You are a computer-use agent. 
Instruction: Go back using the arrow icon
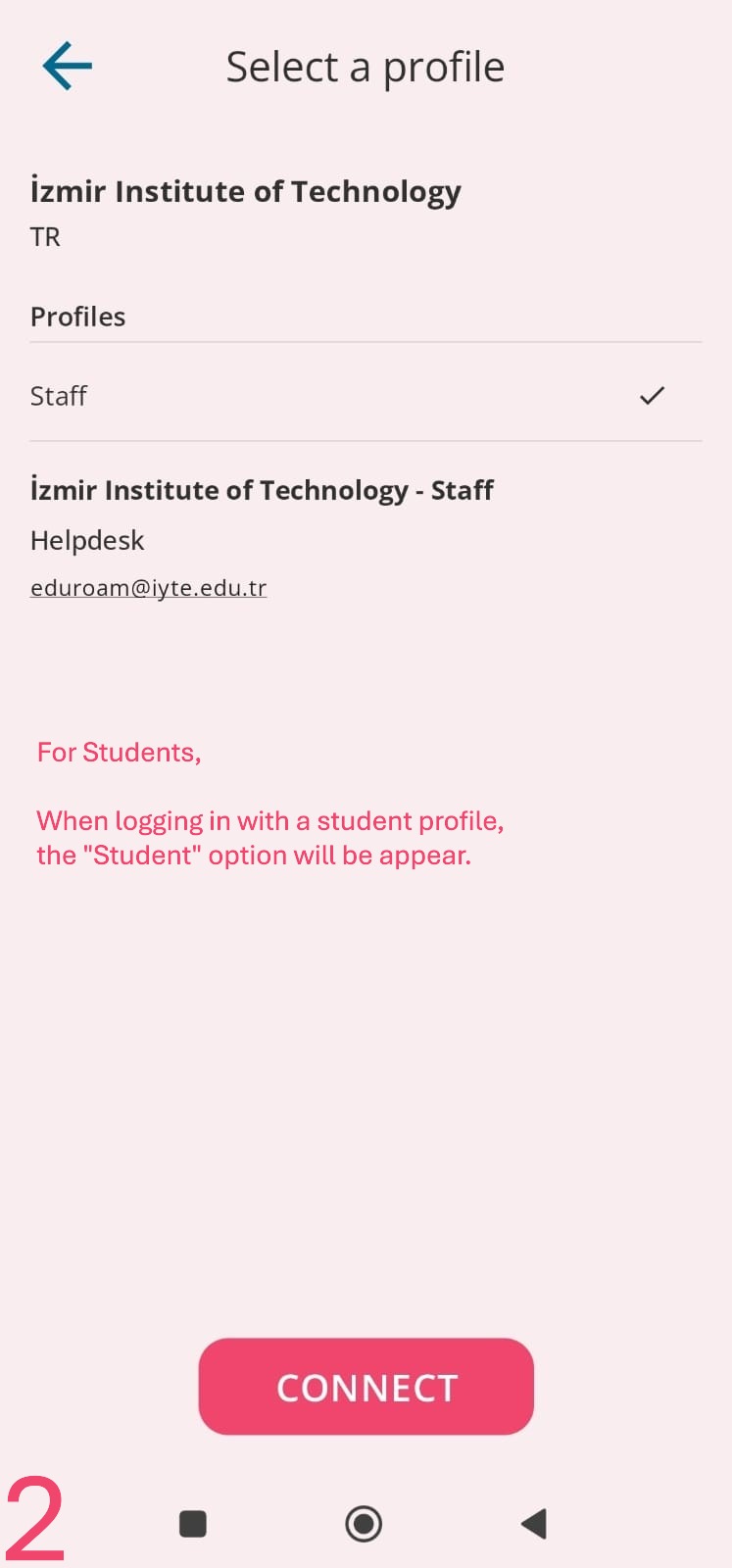coord(67,67)
